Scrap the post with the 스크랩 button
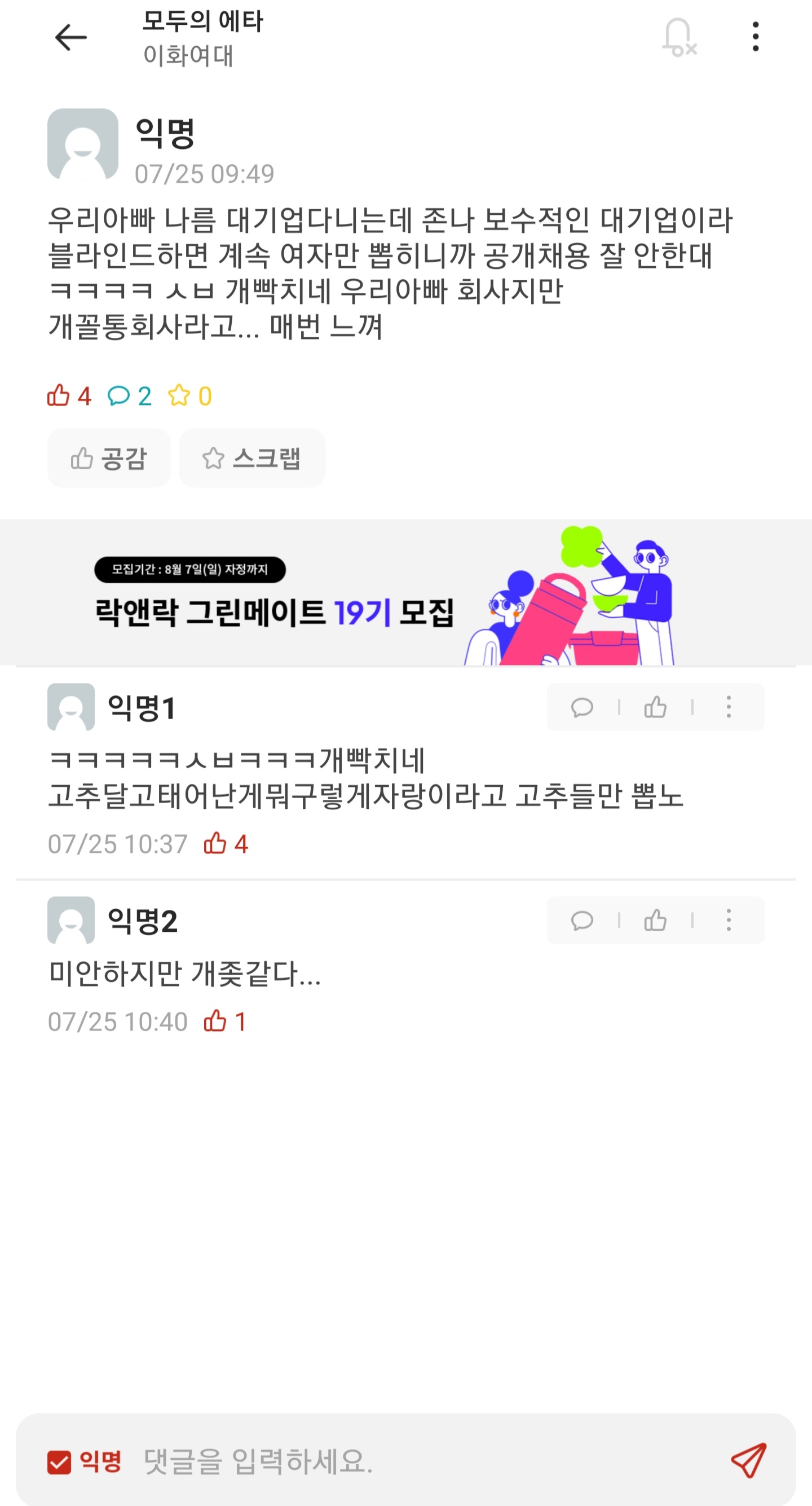The height and width of the screenshot is (1506, 812). [x=251, y=458]
